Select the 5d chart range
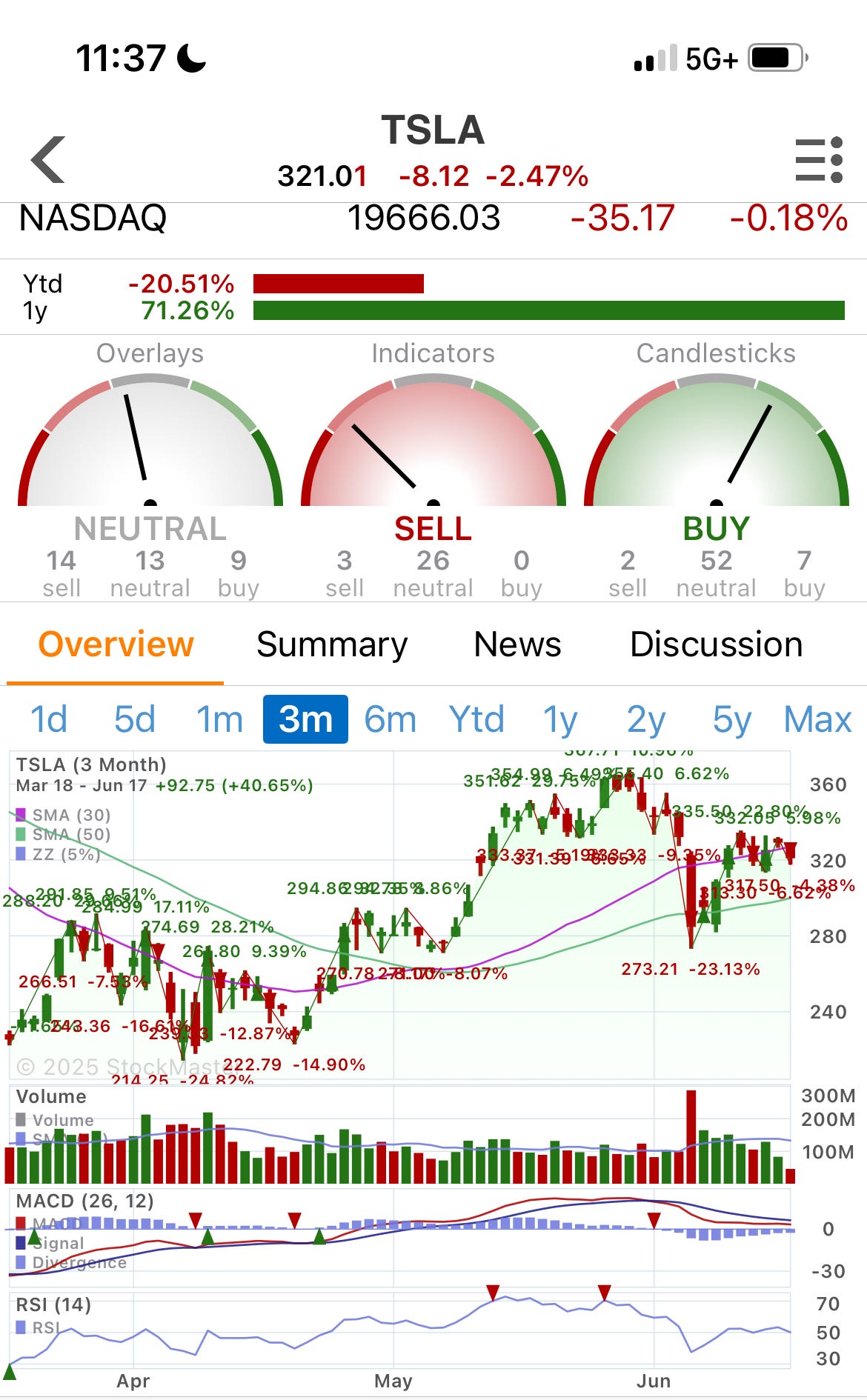Screen dimensions: 867x1400 click(135, 719)
